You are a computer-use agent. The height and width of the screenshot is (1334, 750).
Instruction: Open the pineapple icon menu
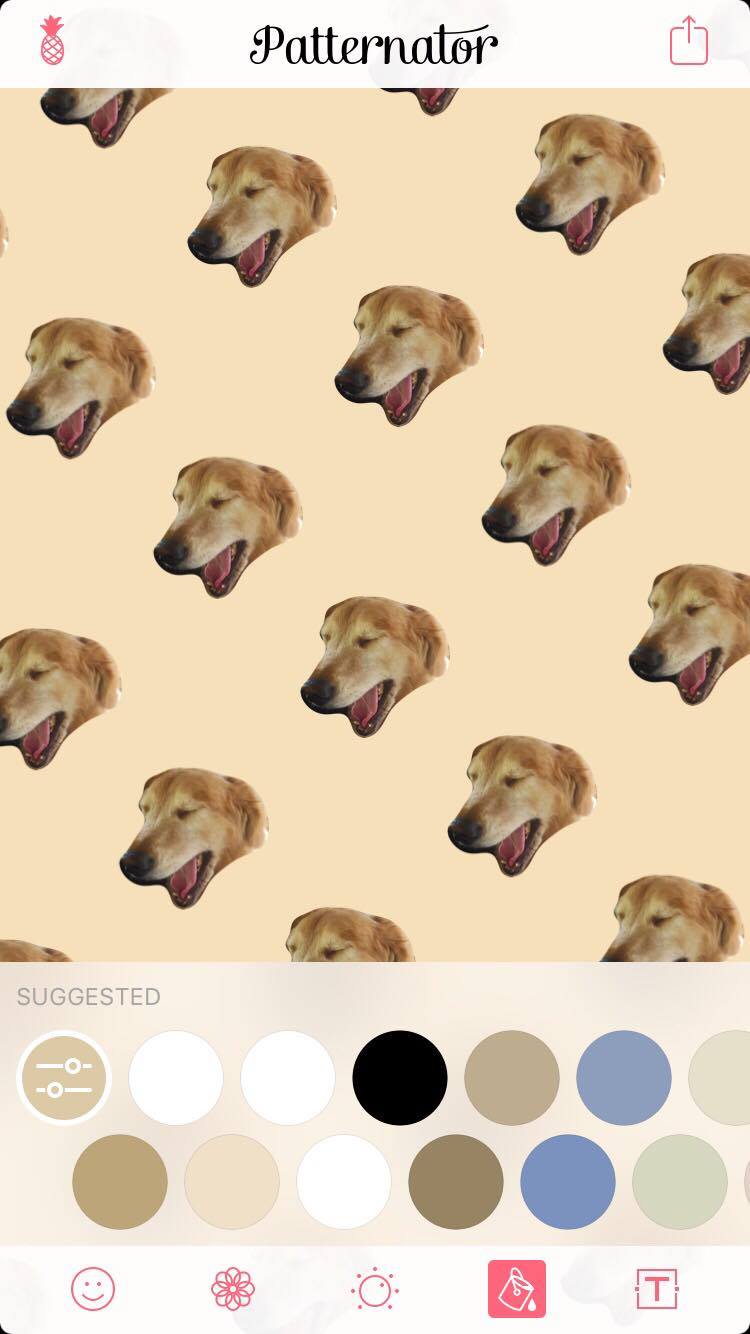tap(52, 41)
